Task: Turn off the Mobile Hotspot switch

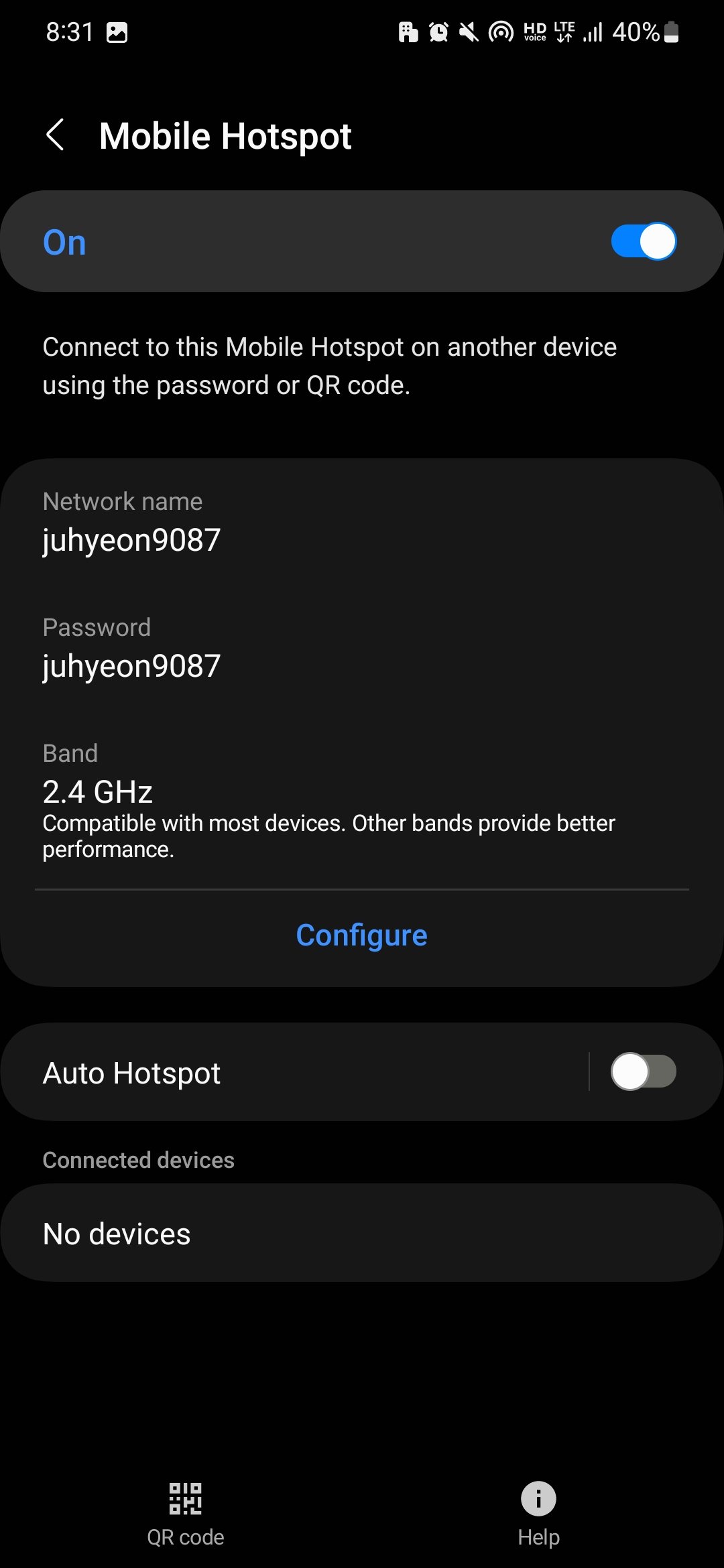Action: [x=644, y=241]
